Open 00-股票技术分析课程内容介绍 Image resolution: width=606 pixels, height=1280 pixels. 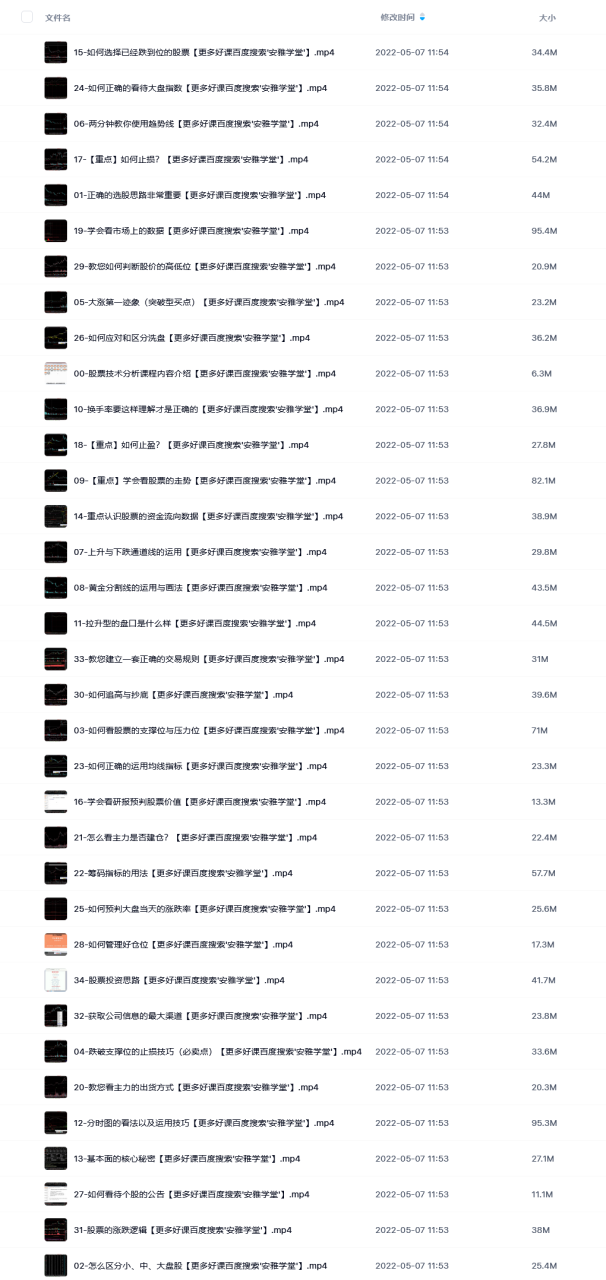pyautogui.click(x=204, y=373)
